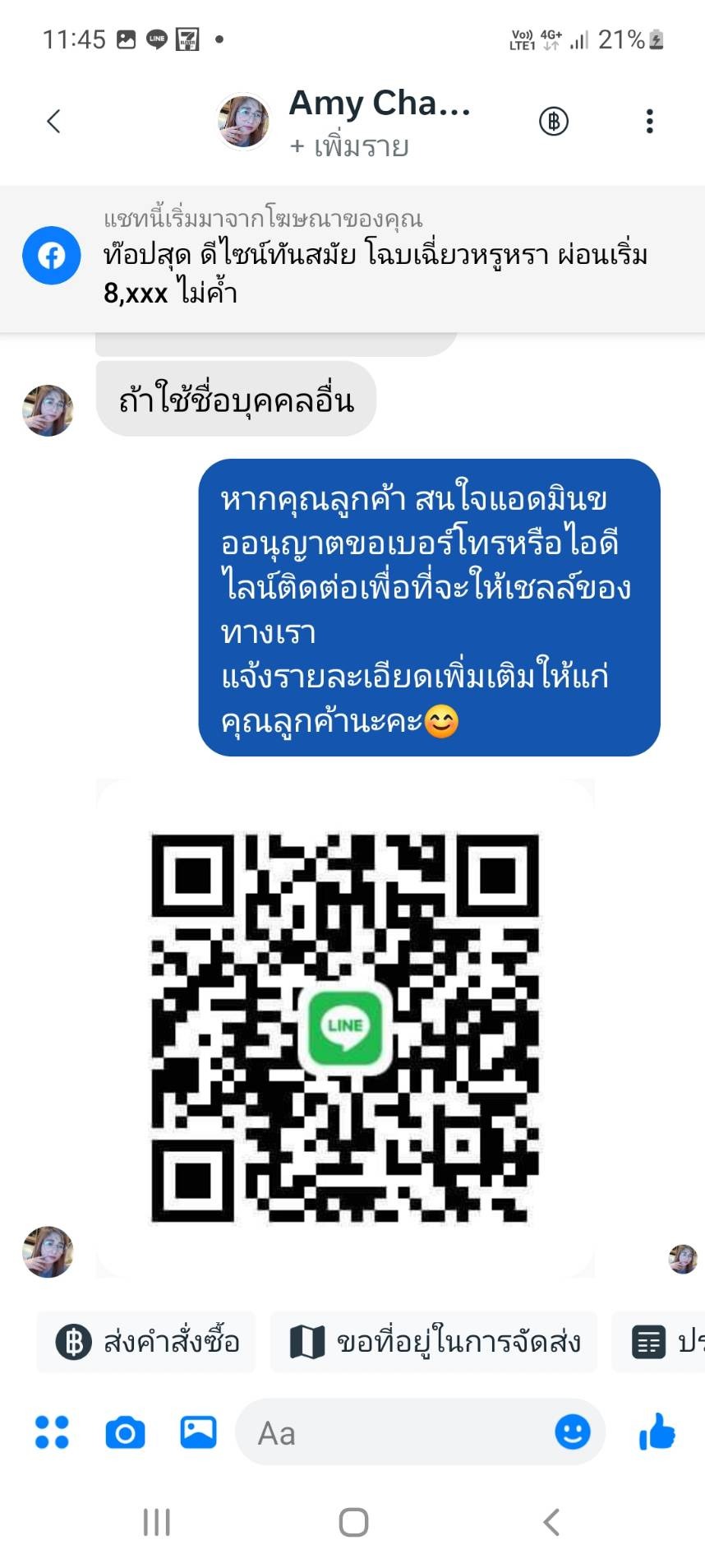Tap the system home button
This screenshot has width=705, height=1568.
point(353,1522)
